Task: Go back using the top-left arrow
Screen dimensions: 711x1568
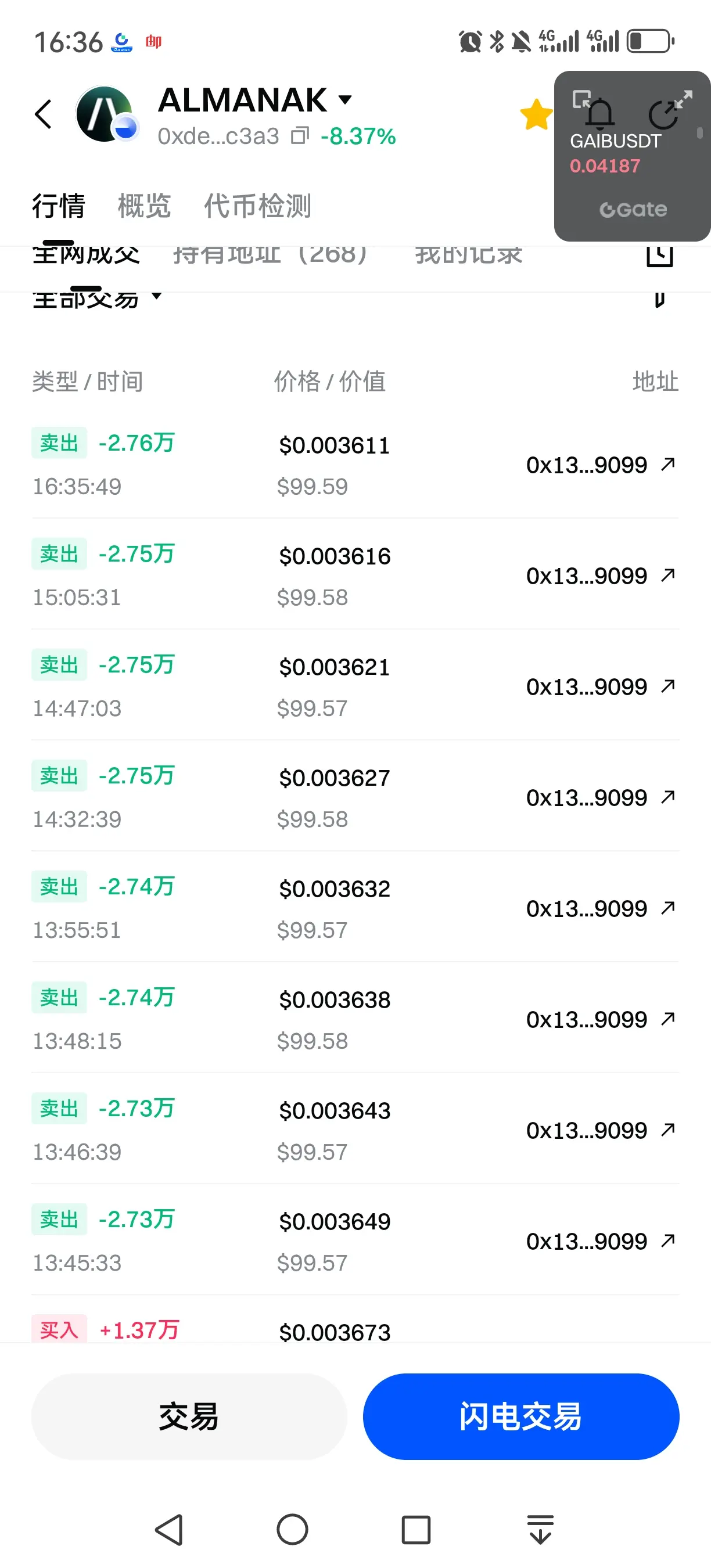Action: [43, 114]
